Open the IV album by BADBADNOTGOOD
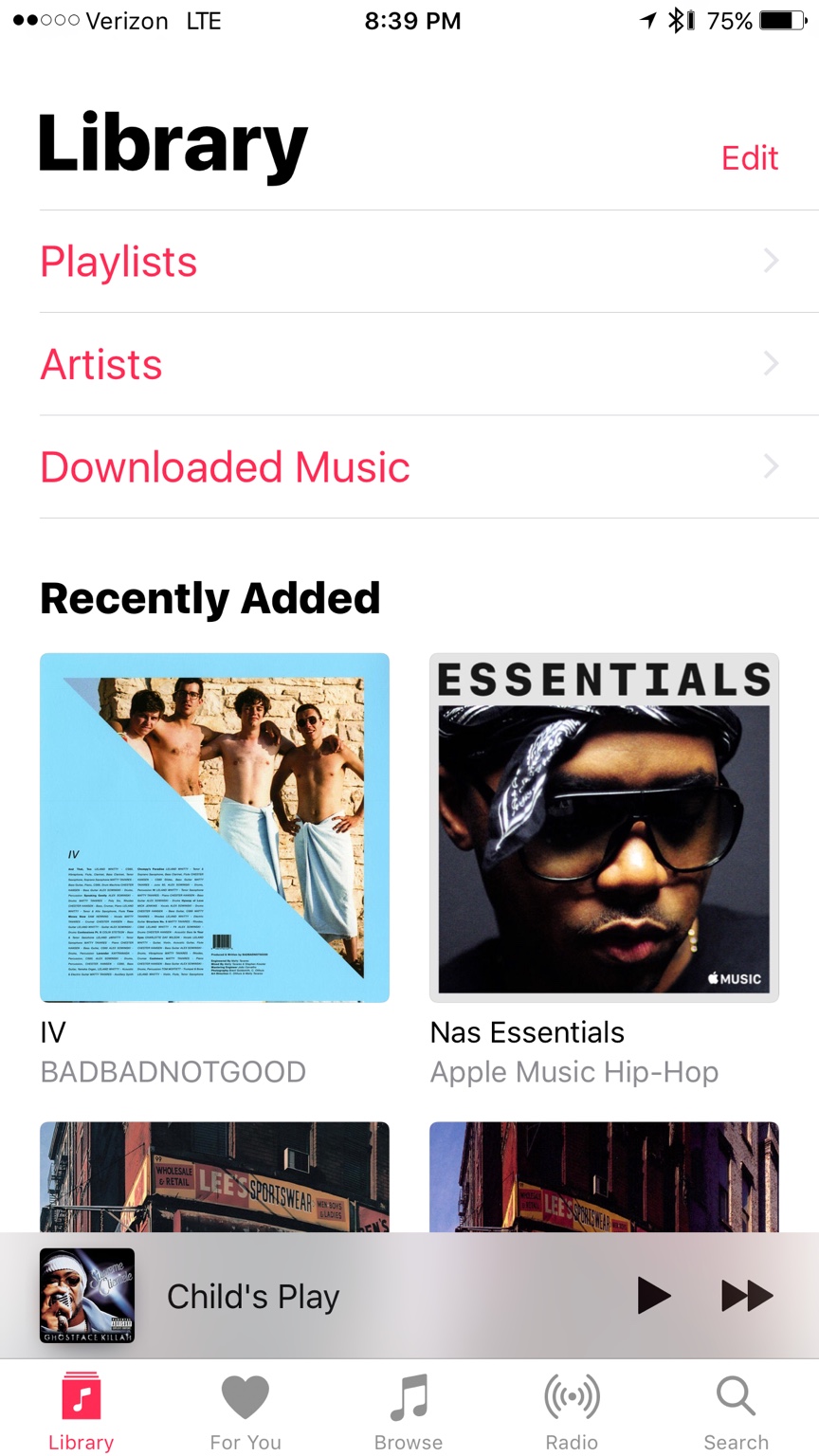 click(214, 827)
